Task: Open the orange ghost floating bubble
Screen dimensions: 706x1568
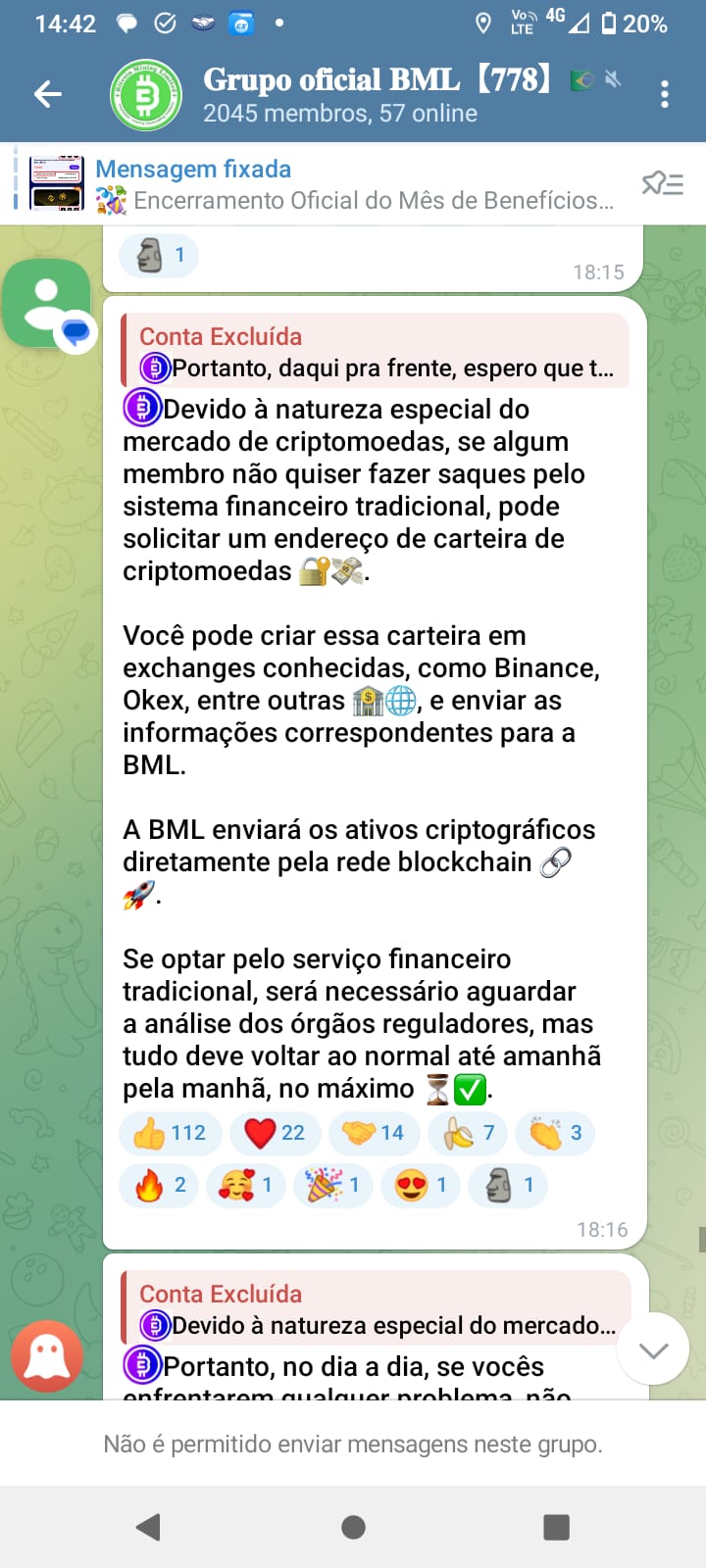Action: [x=46, y=1356]
